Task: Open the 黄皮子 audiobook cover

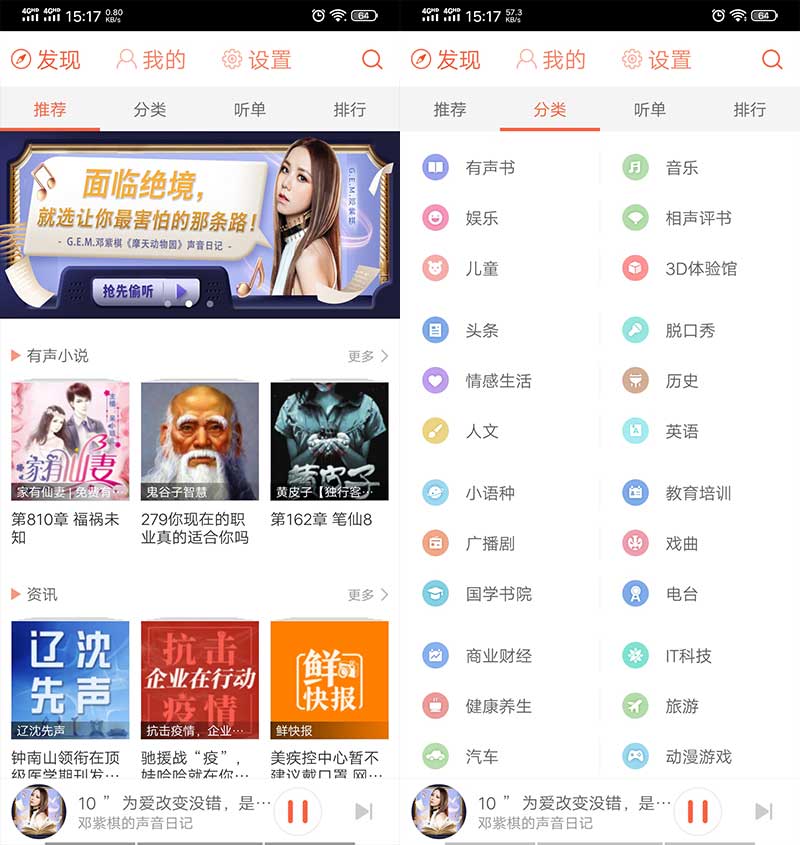Action: (329, 441)
